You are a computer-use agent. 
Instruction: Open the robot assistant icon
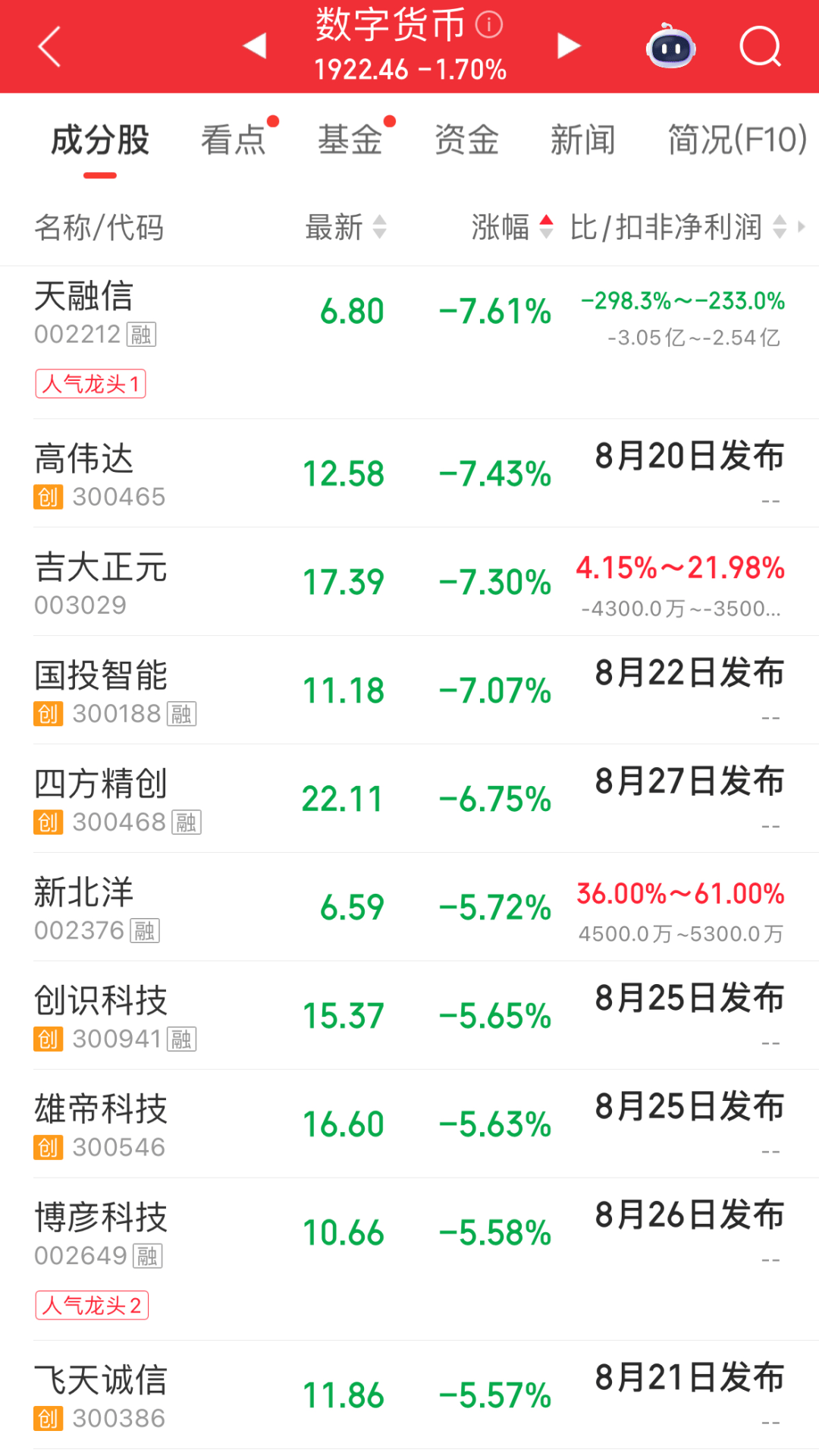click(671, 47)
